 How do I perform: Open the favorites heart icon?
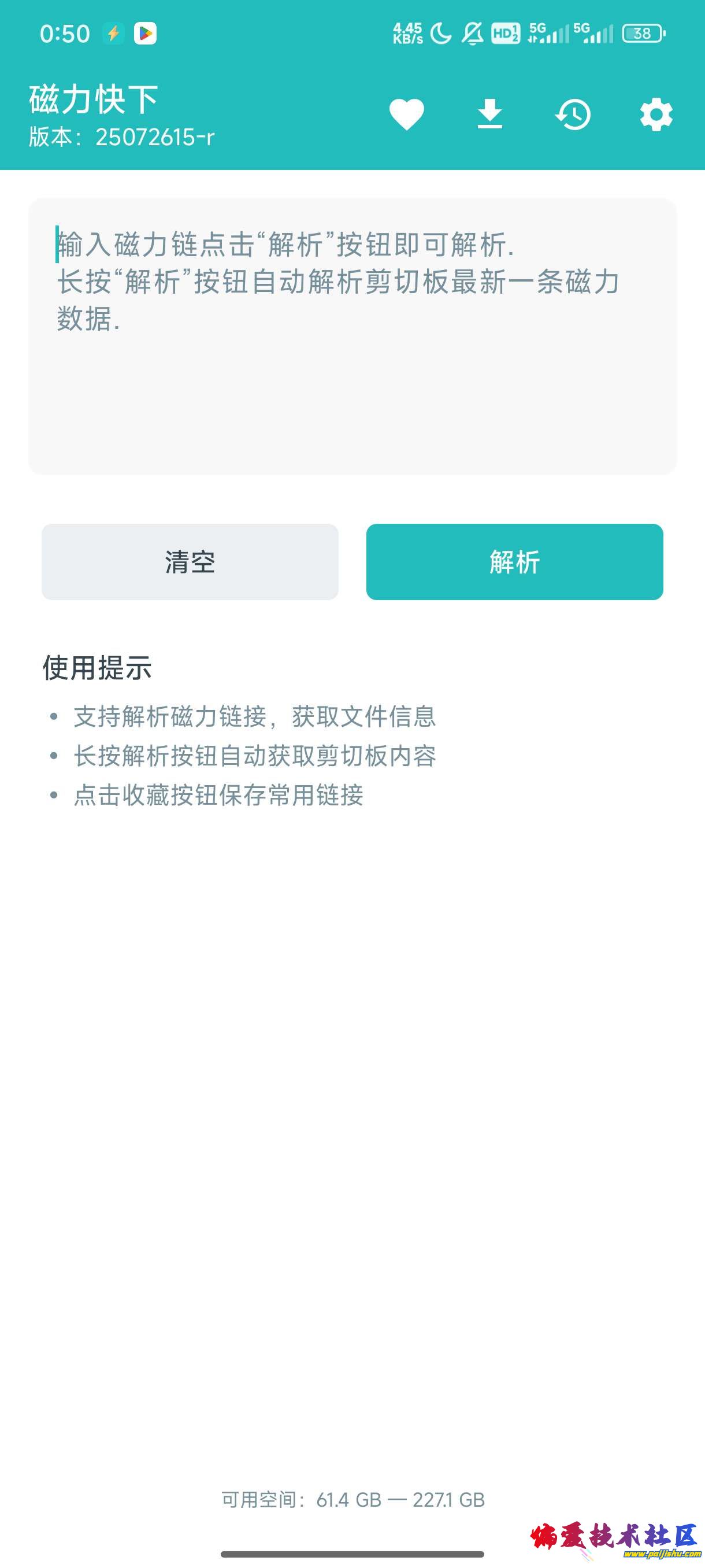[x=406, y=114]
